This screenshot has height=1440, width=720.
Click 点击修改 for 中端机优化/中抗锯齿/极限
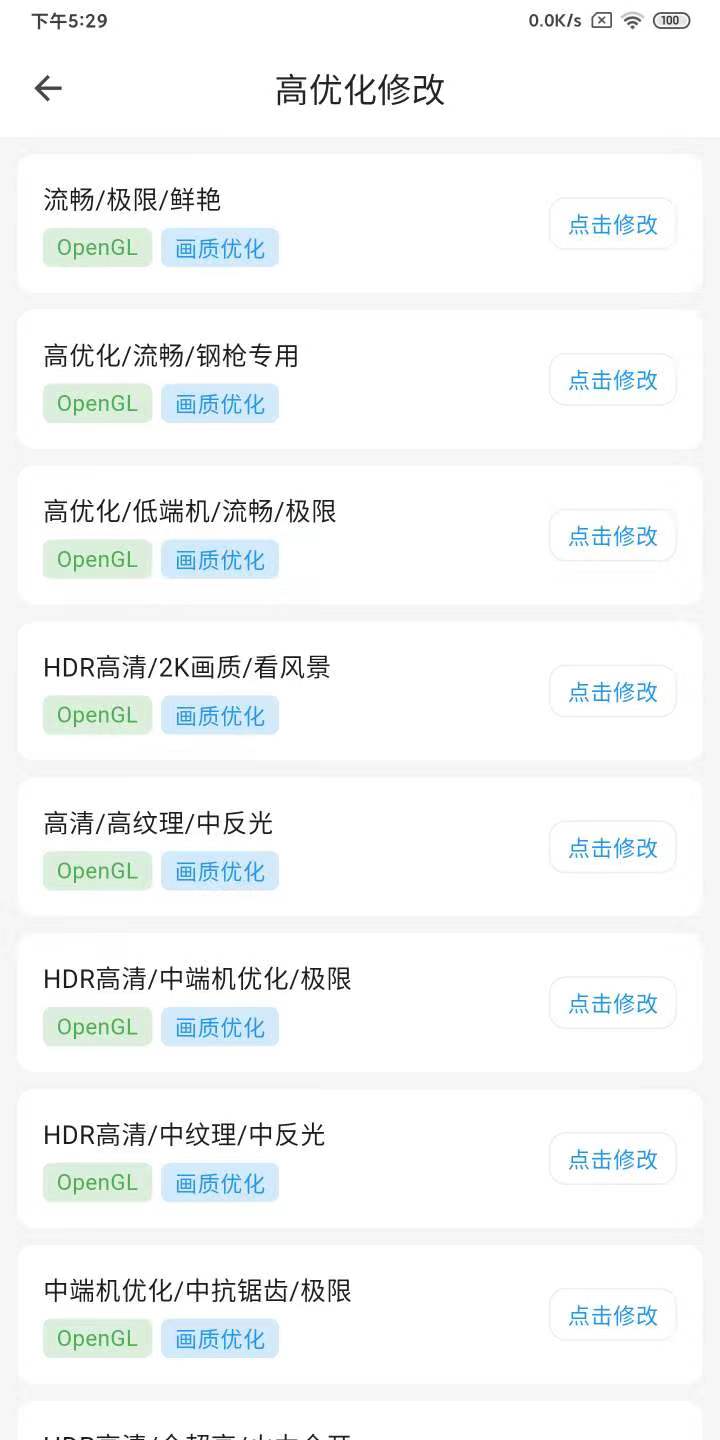pos(612,1314)
